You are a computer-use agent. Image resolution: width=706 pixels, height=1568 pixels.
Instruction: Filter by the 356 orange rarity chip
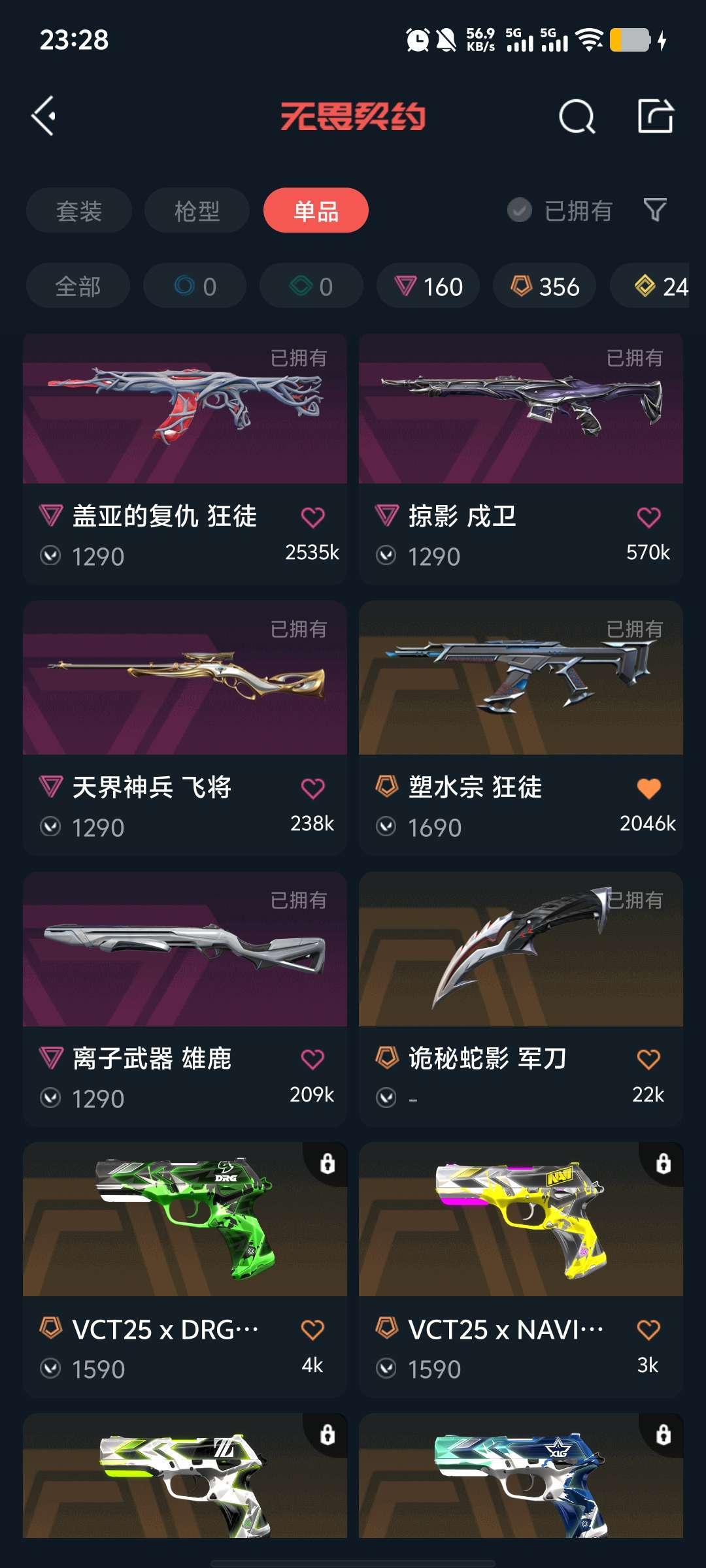point(545,286)
